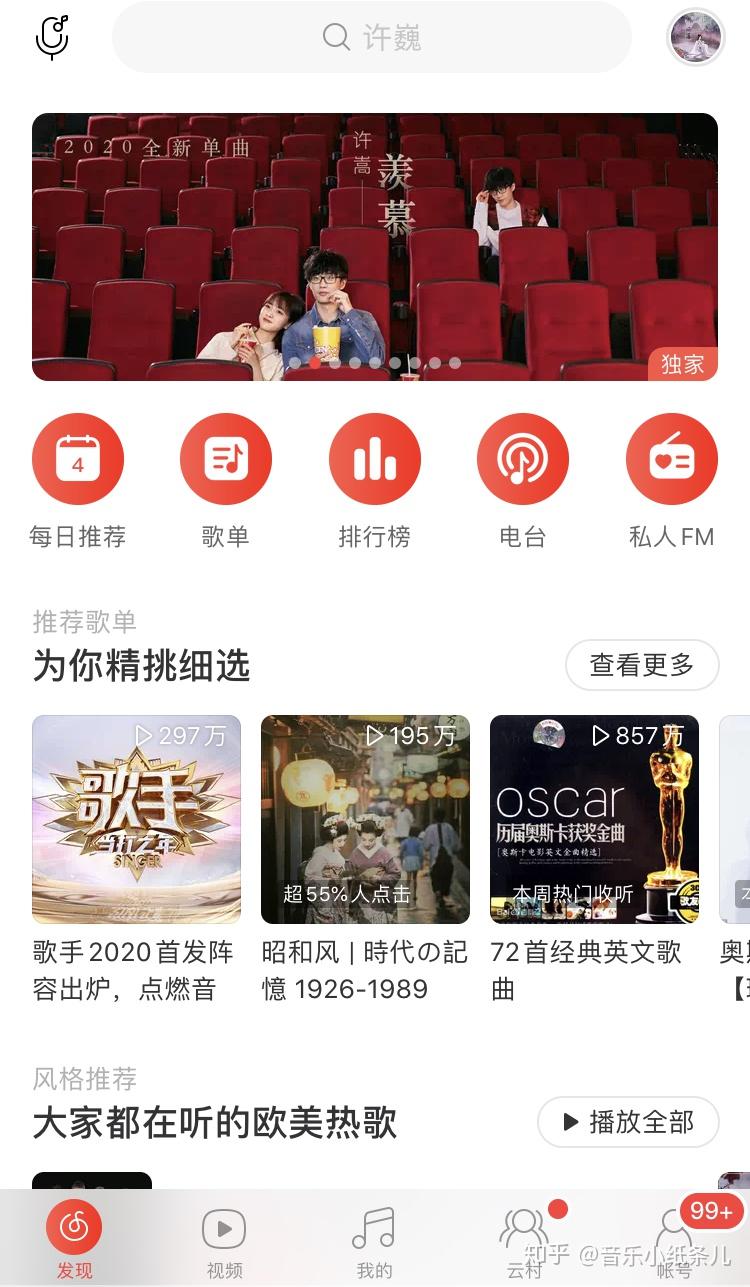
Task: Tap 查看更多 to see more playlists
Action: [642, 665]
